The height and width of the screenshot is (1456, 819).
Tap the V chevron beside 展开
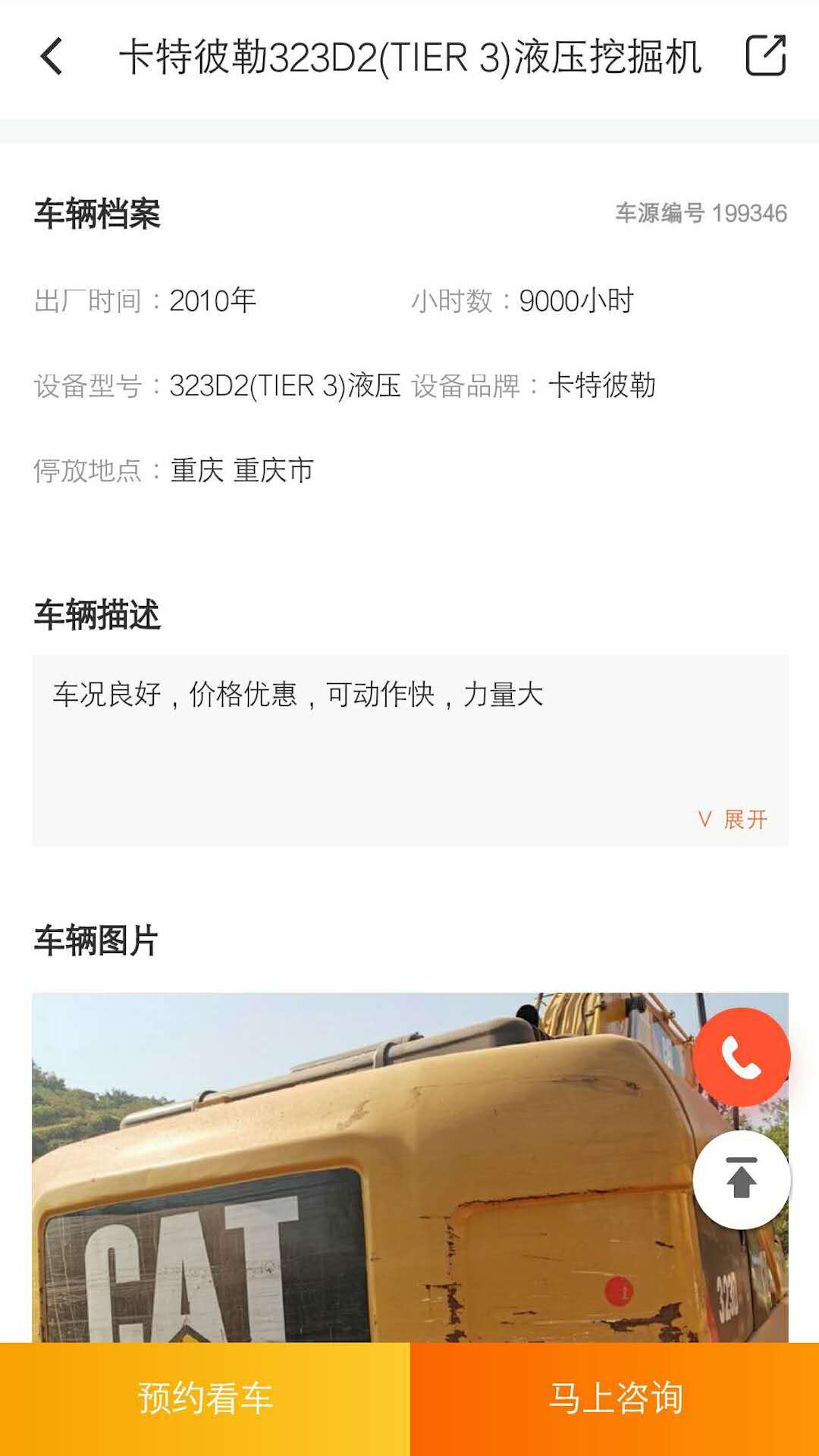tap(701, 817)
